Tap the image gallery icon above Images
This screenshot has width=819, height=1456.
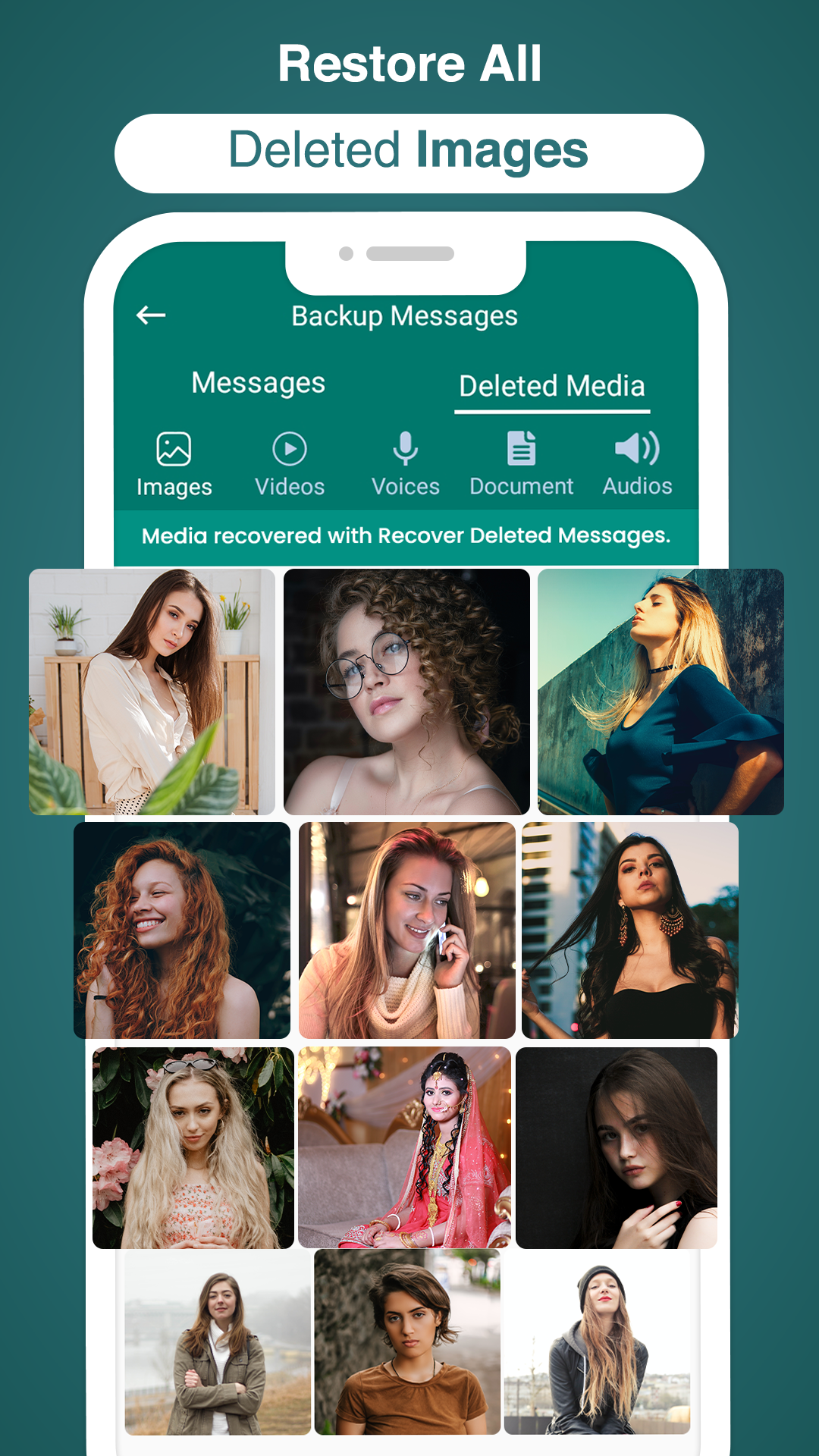(173, 449)
